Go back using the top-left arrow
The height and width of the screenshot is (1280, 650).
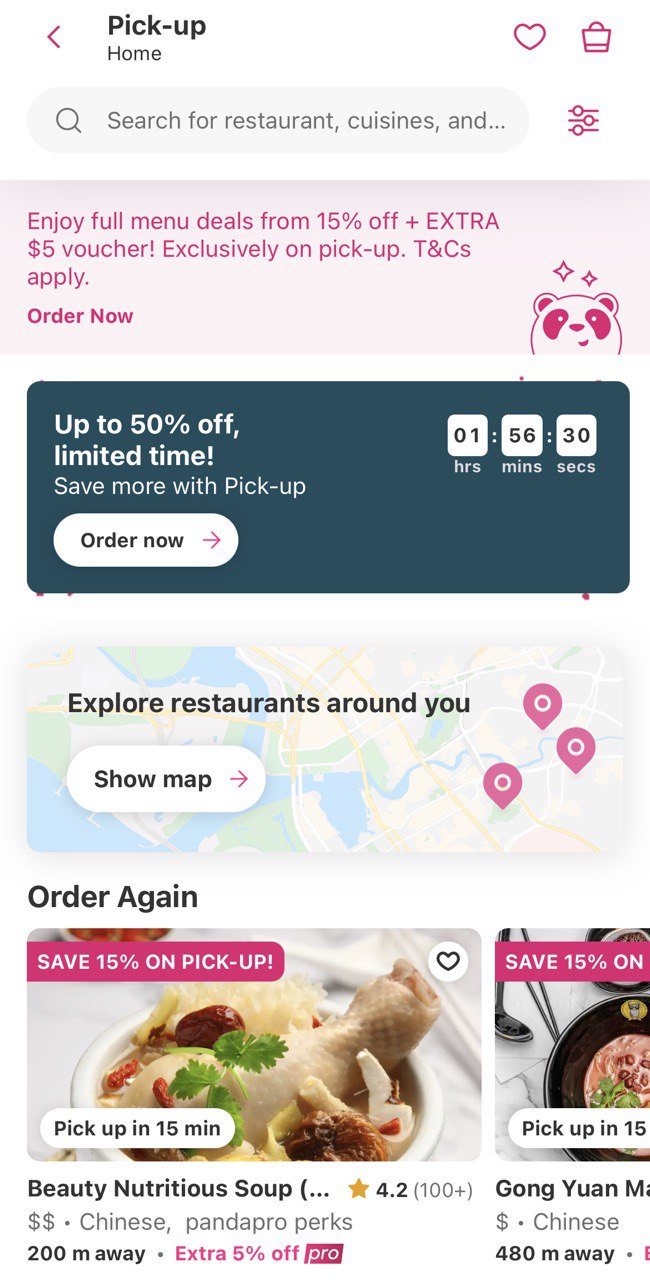coord(54,38)
